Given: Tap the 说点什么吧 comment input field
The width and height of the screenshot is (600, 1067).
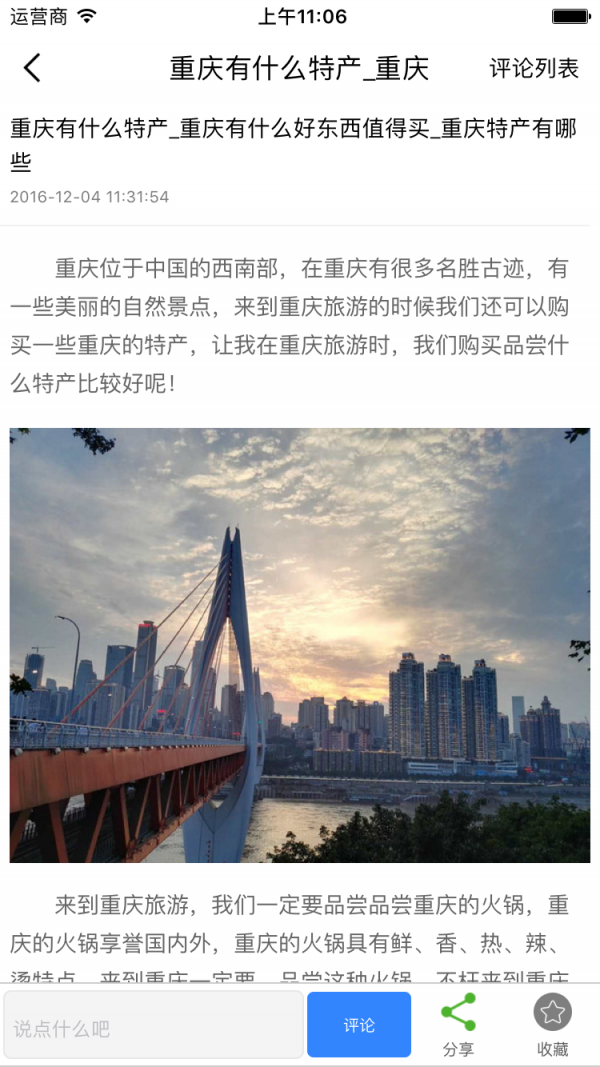Looking at the screenshot, I should click(153, 1025).
